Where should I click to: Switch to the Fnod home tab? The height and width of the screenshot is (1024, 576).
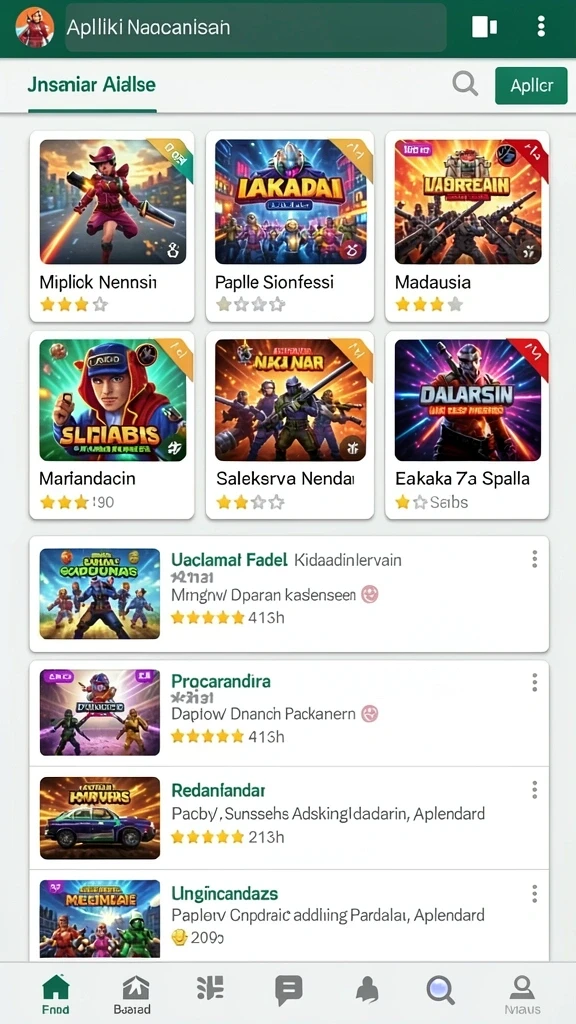56,993
